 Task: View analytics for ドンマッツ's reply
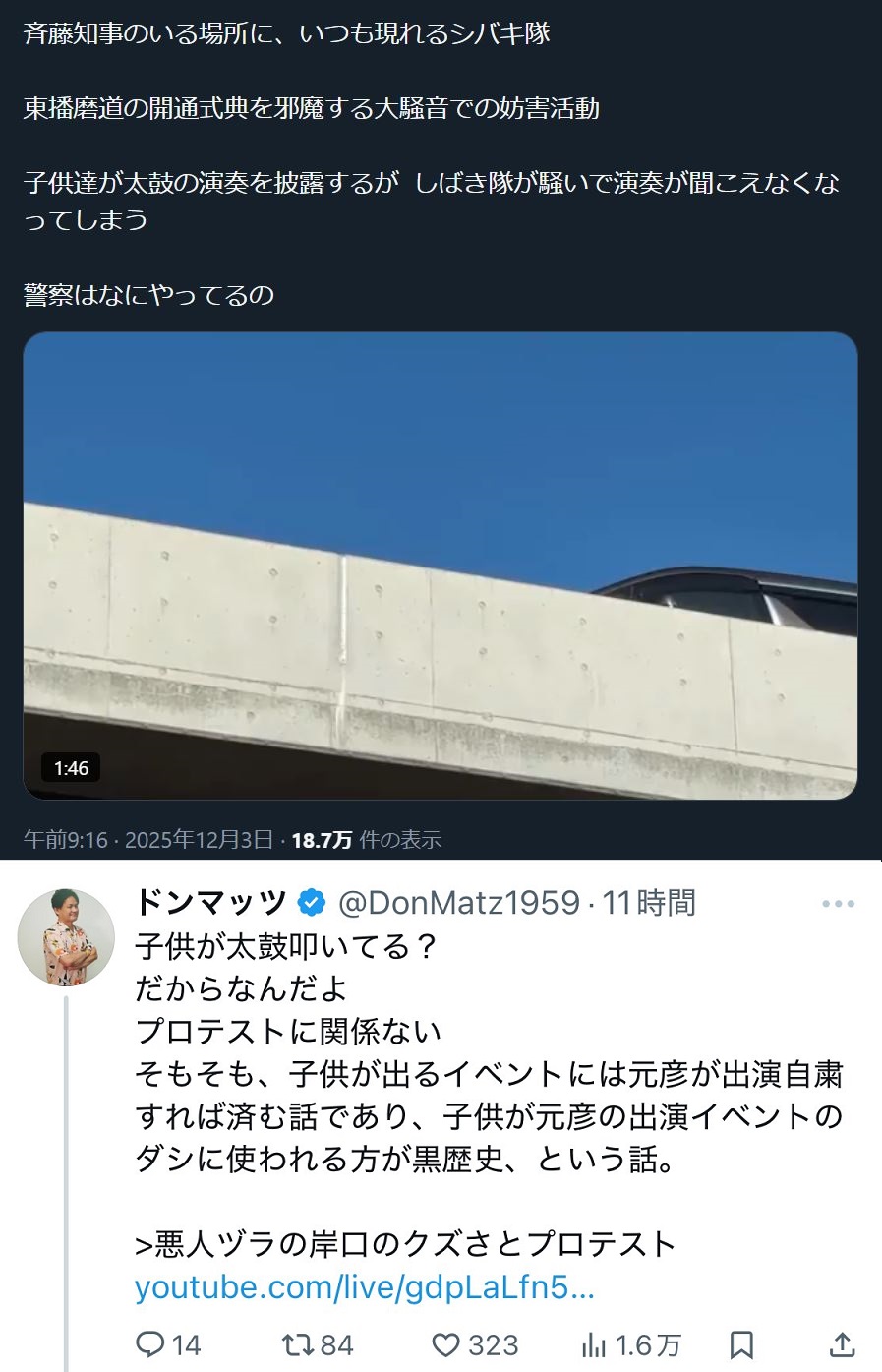[594, 1344]
